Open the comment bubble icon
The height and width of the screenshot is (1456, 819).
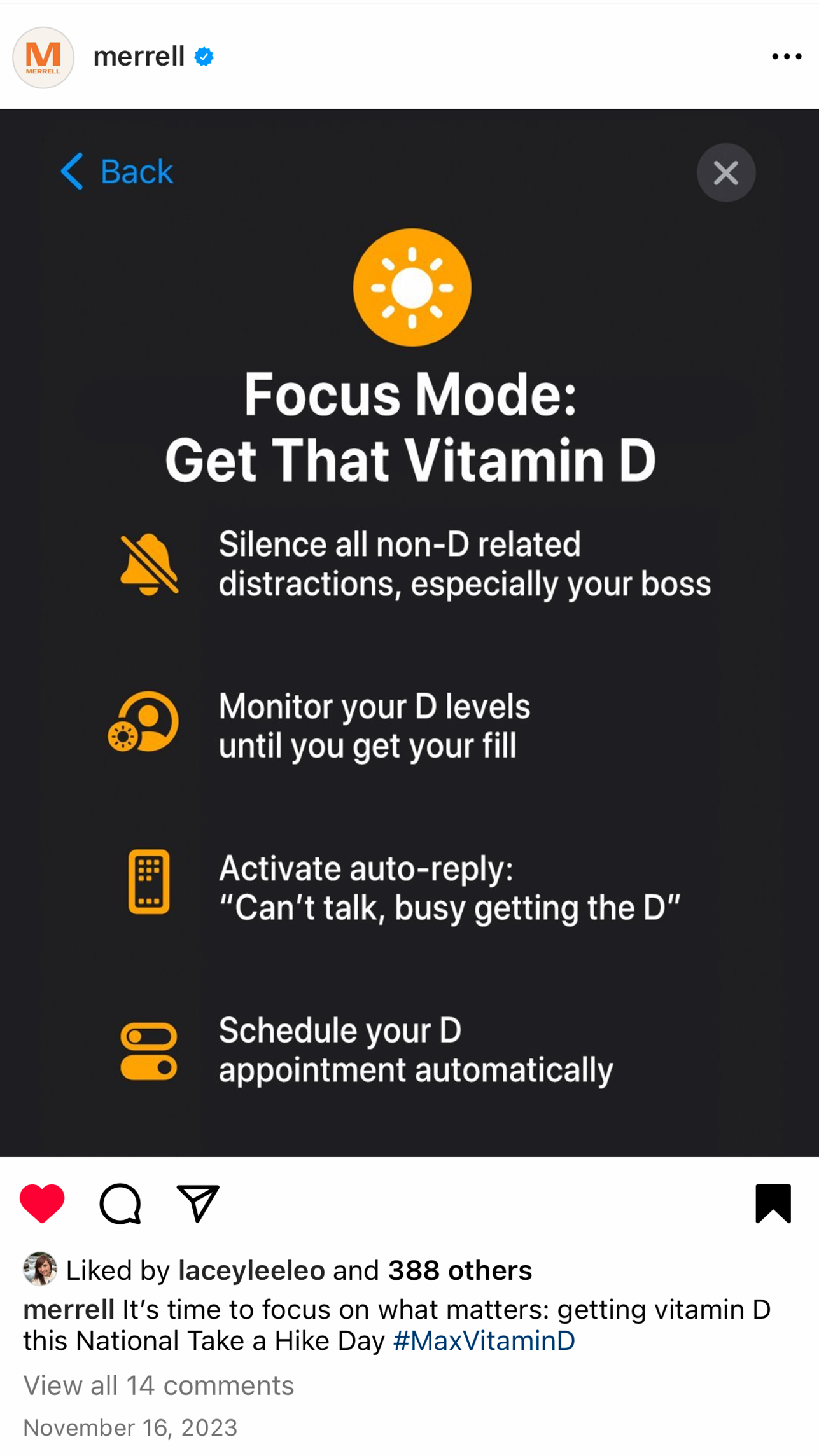click(120, 1203)
